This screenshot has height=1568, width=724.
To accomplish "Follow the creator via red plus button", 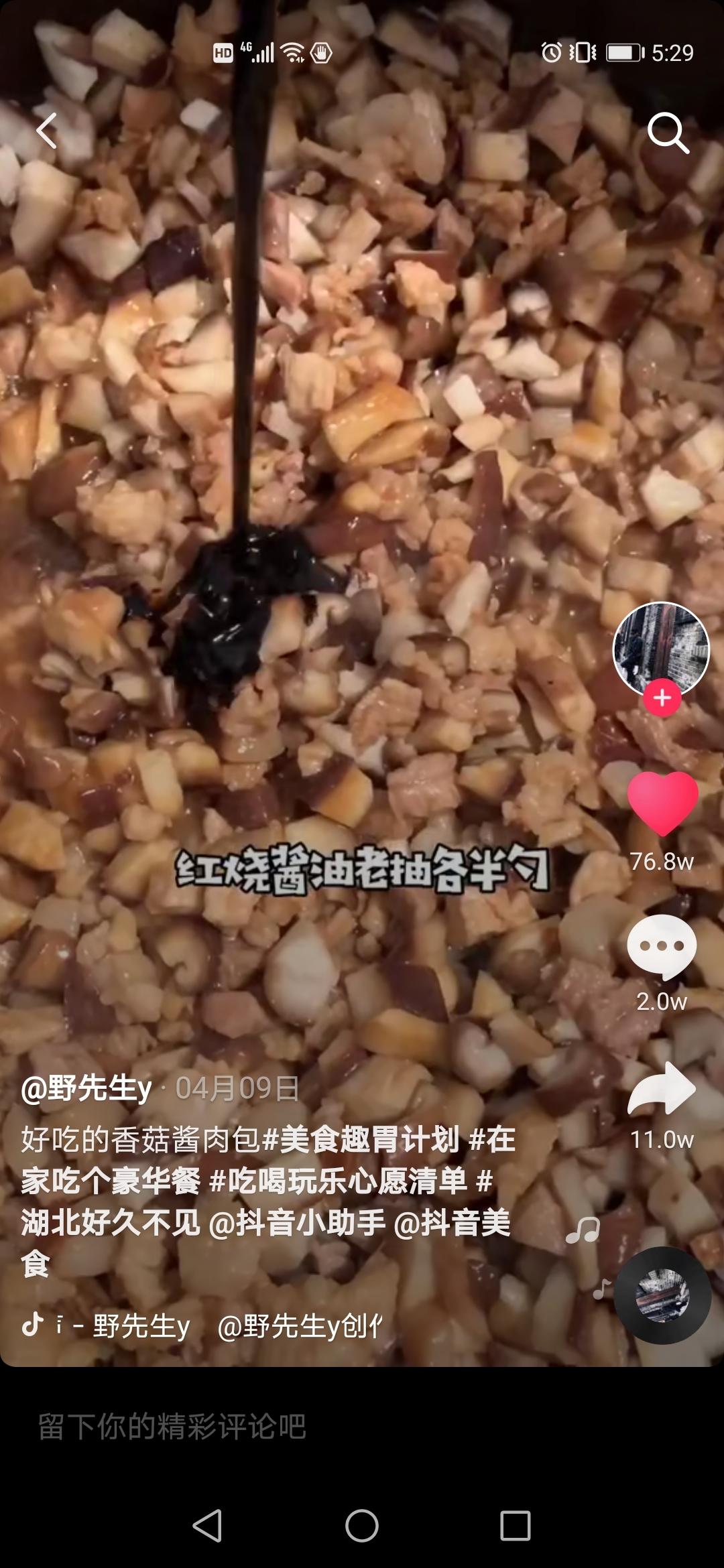I will [x=662, y=698].
